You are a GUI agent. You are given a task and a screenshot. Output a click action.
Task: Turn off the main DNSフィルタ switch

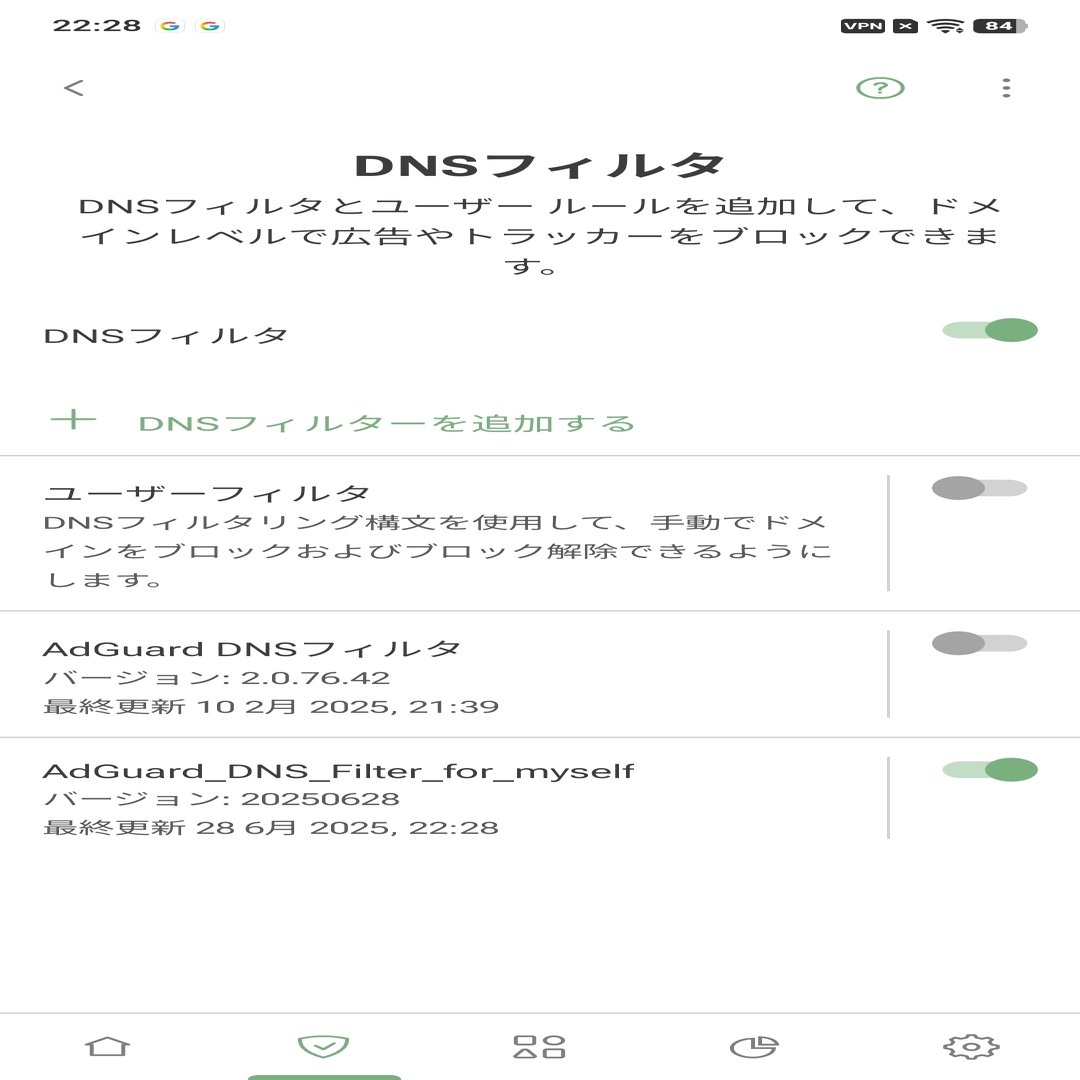[990, 330]
